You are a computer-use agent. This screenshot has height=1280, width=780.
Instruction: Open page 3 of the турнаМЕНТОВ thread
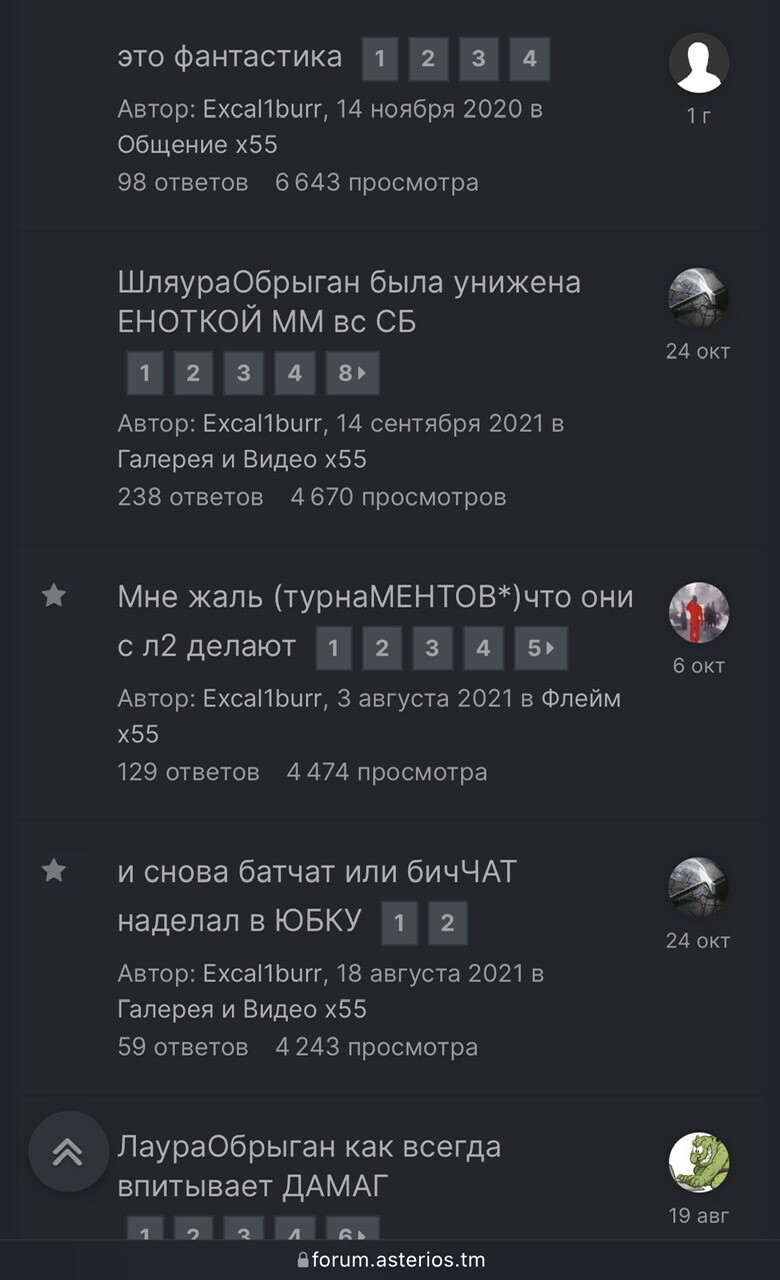(431, 649)
